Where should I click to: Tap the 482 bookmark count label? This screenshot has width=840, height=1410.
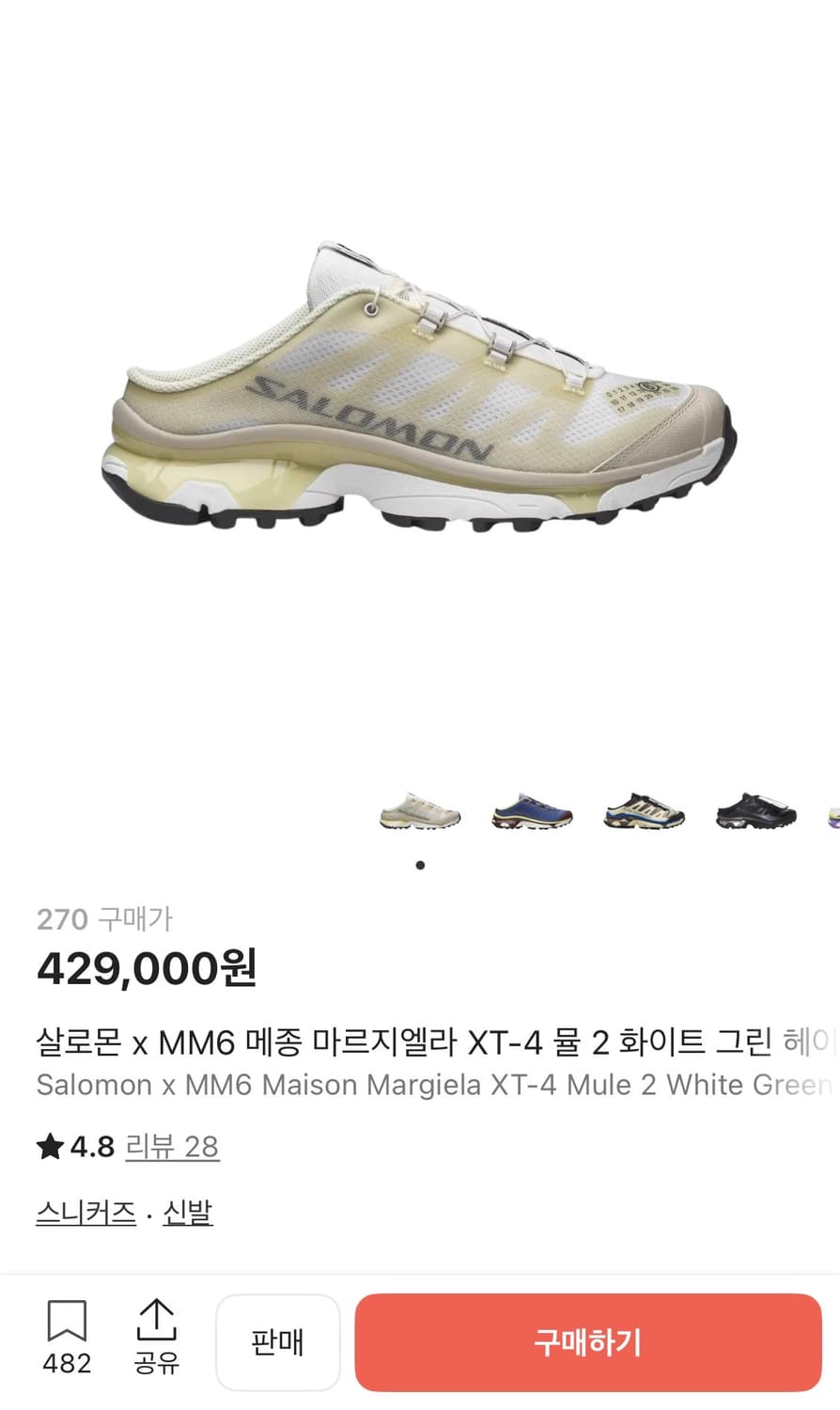tap(67, 1362)
